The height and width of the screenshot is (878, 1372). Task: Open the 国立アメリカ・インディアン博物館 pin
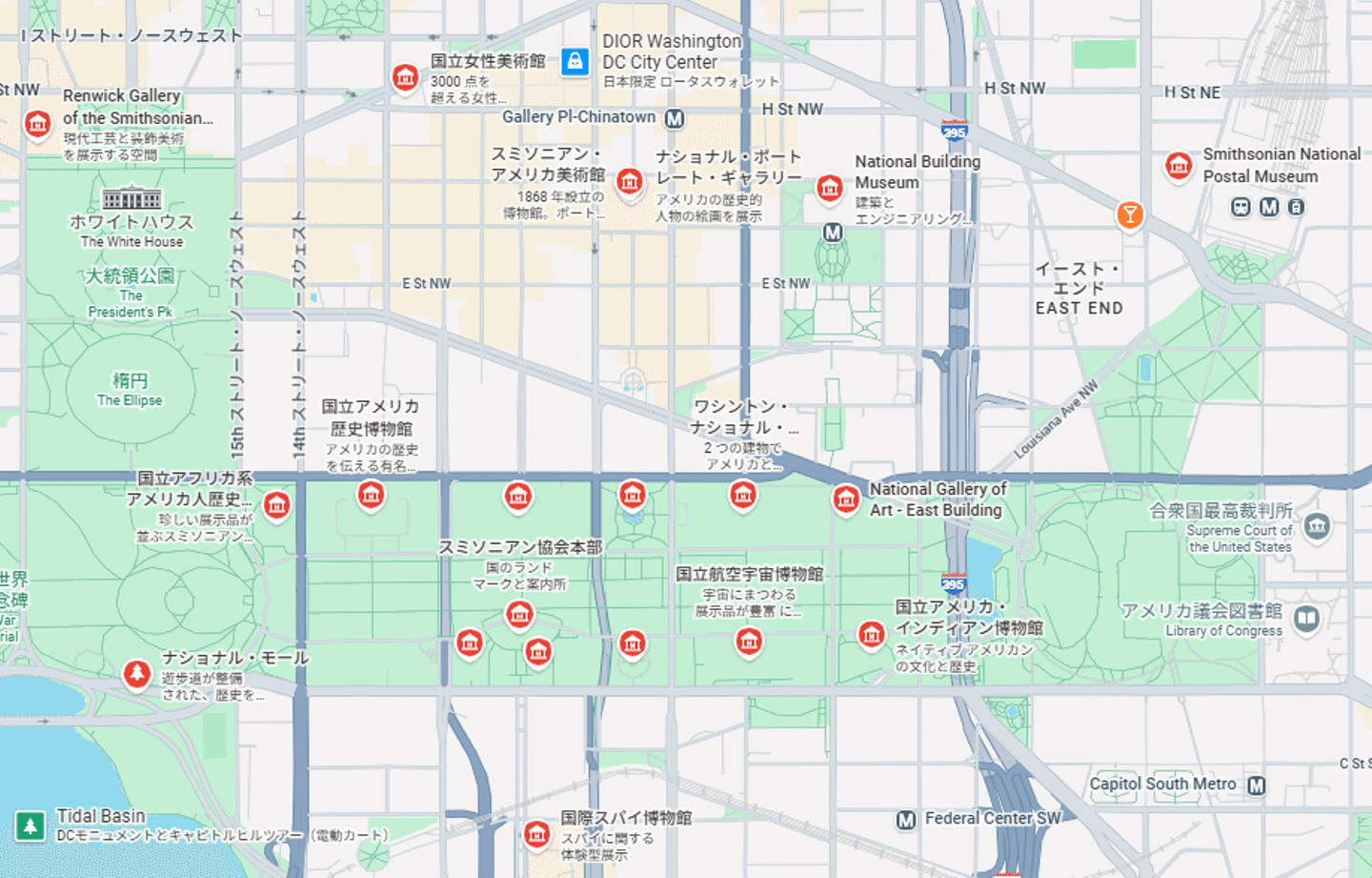[x=871, y=634]
